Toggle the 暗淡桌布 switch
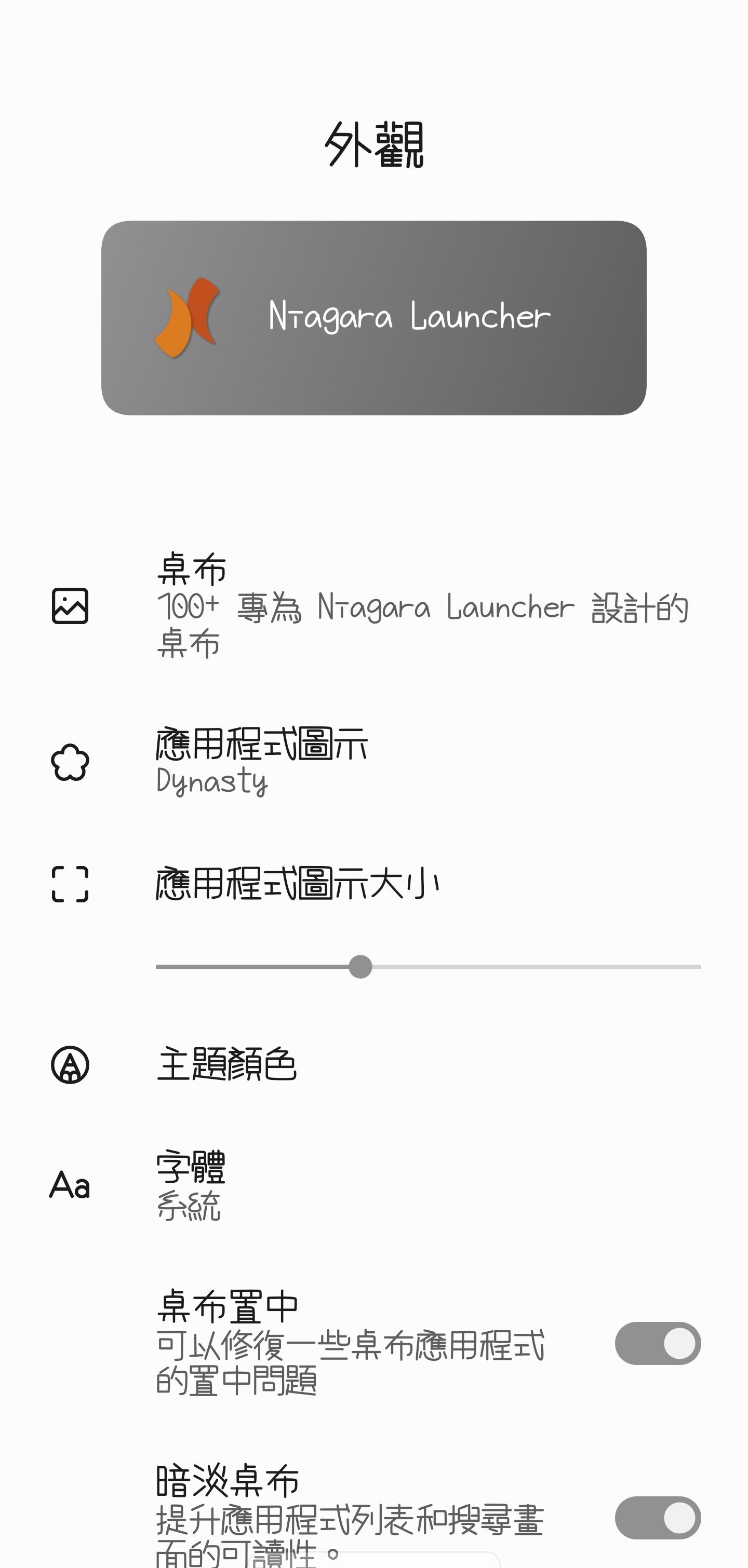 pos(657,1518)
